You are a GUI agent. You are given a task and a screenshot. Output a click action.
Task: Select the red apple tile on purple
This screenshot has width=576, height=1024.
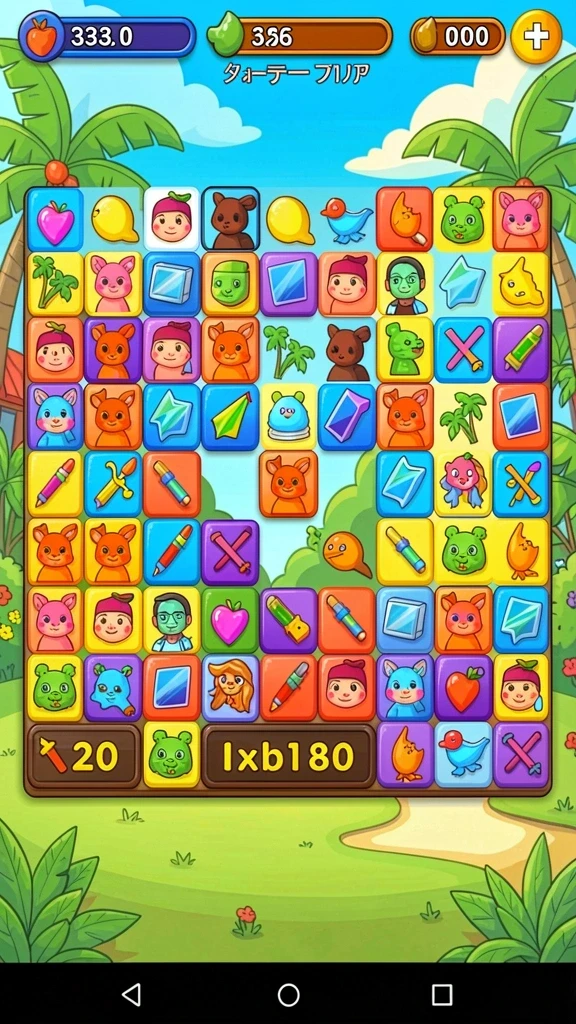[x=463, y=688]
